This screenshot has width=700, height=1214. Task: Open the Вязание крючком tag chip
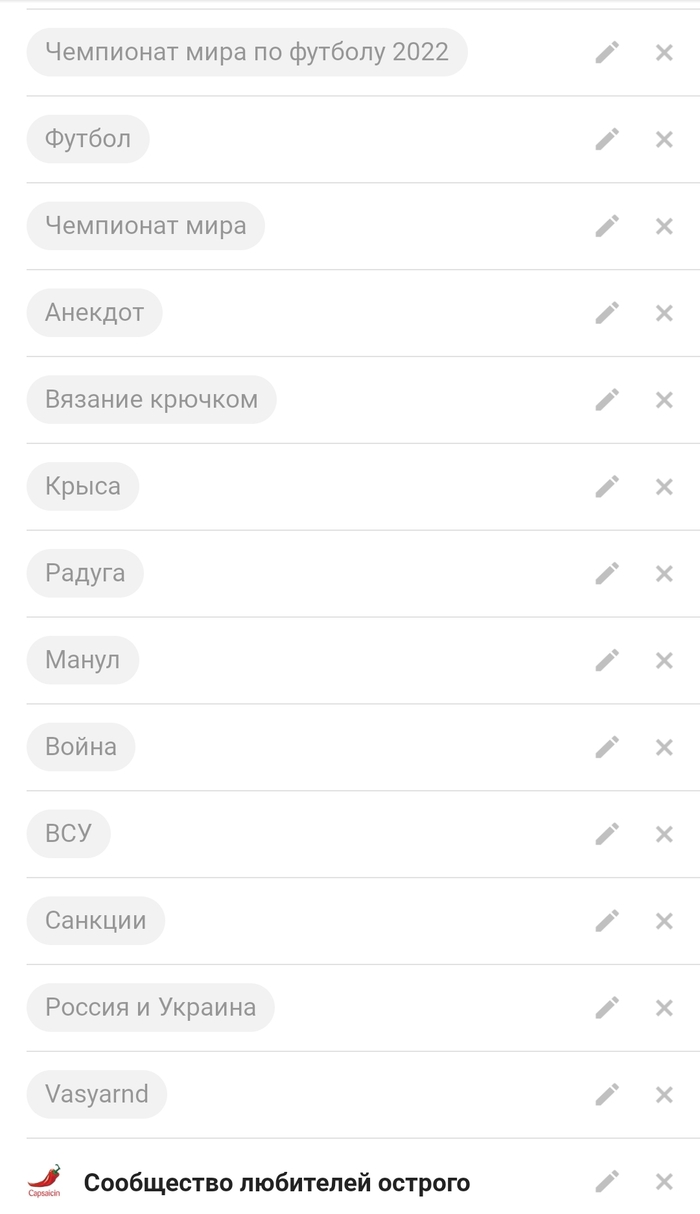click(x=151, y=400)
